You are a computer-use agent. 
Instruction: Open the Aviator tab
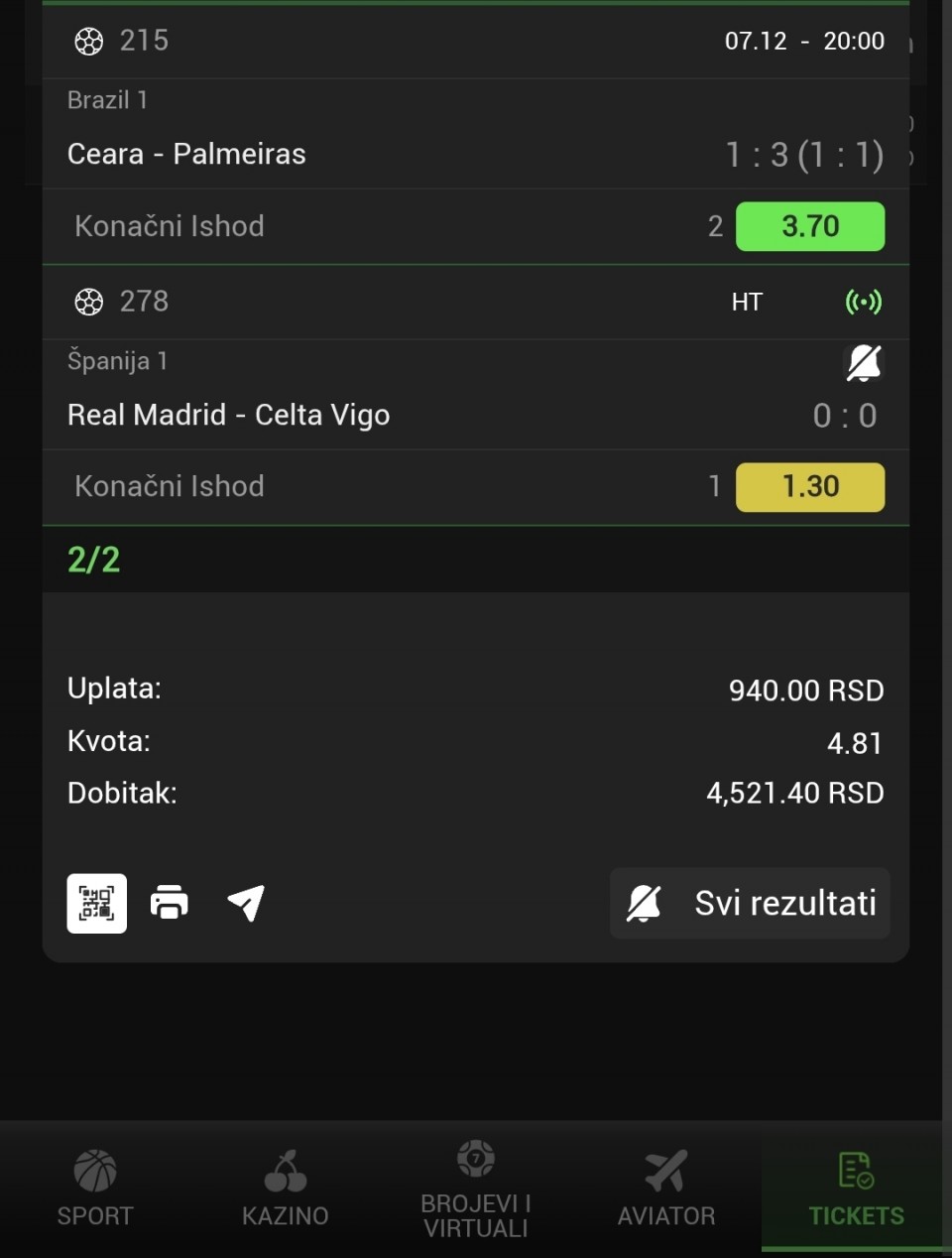666,1189
